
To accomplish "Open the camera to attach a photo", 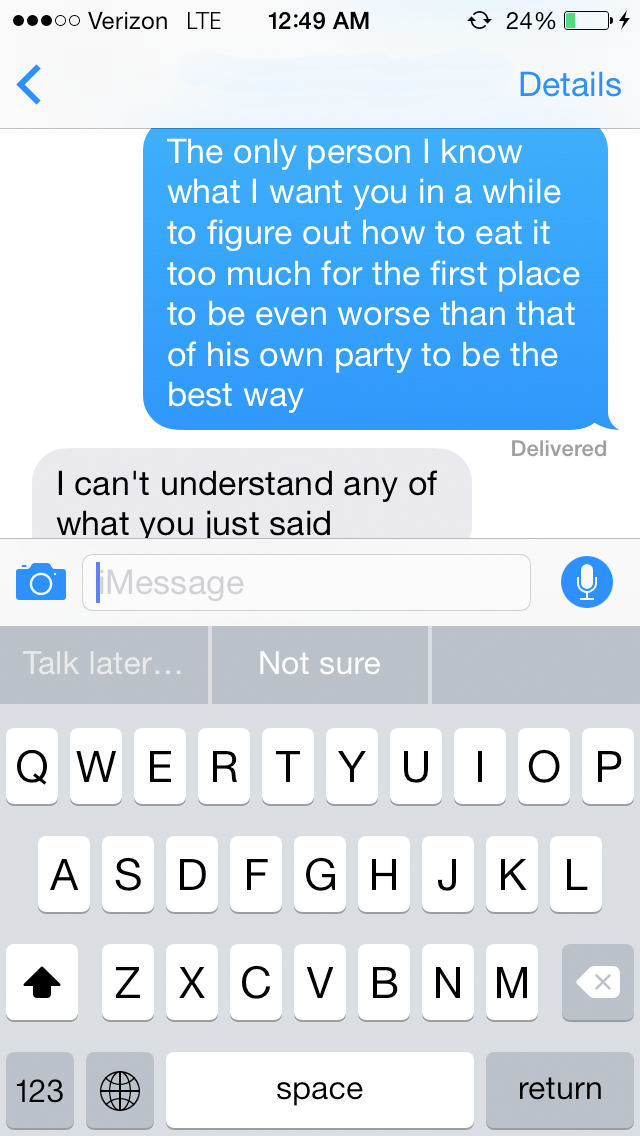I will point(41,582).
